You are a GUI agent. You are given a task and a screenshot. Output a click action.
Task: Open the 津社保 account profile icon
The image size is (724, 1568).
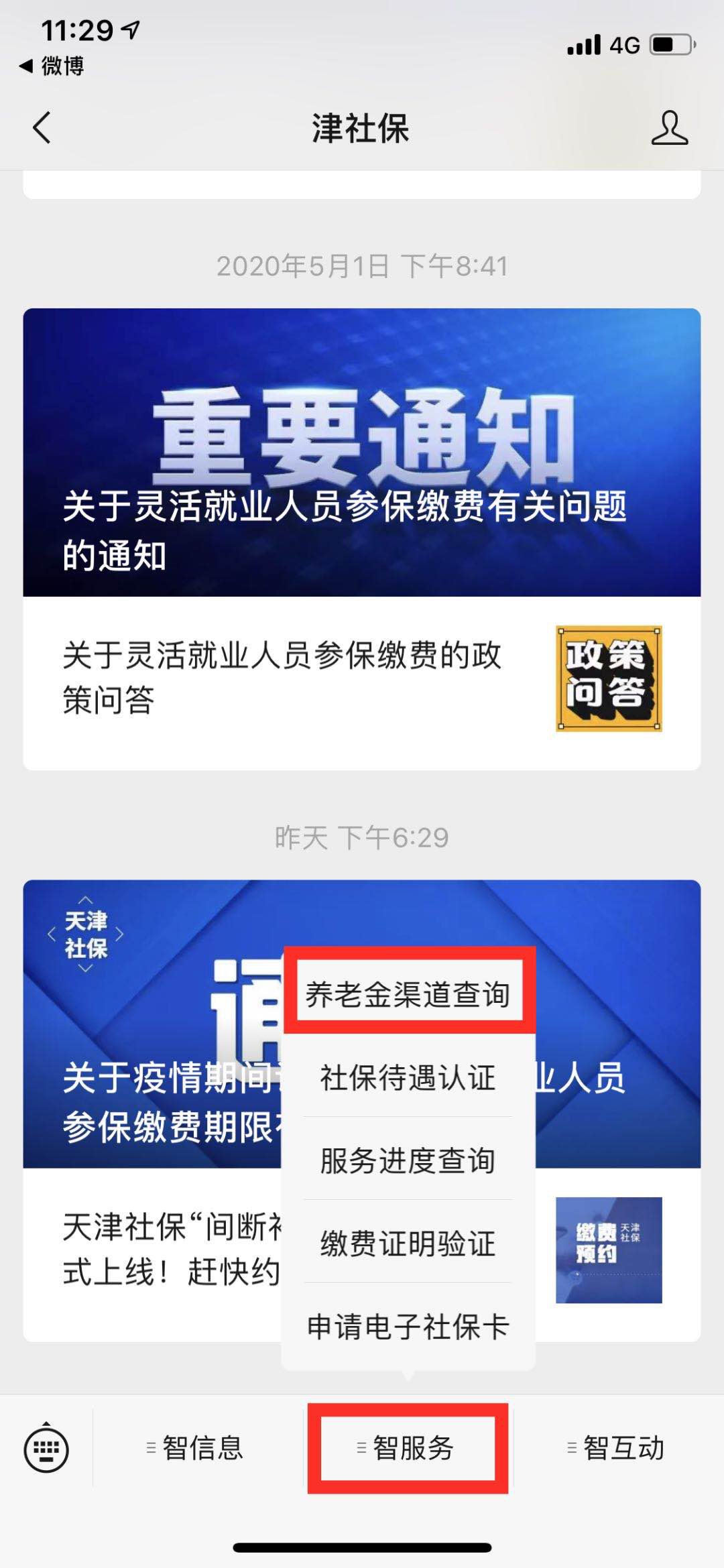click(x=669, y=127)
